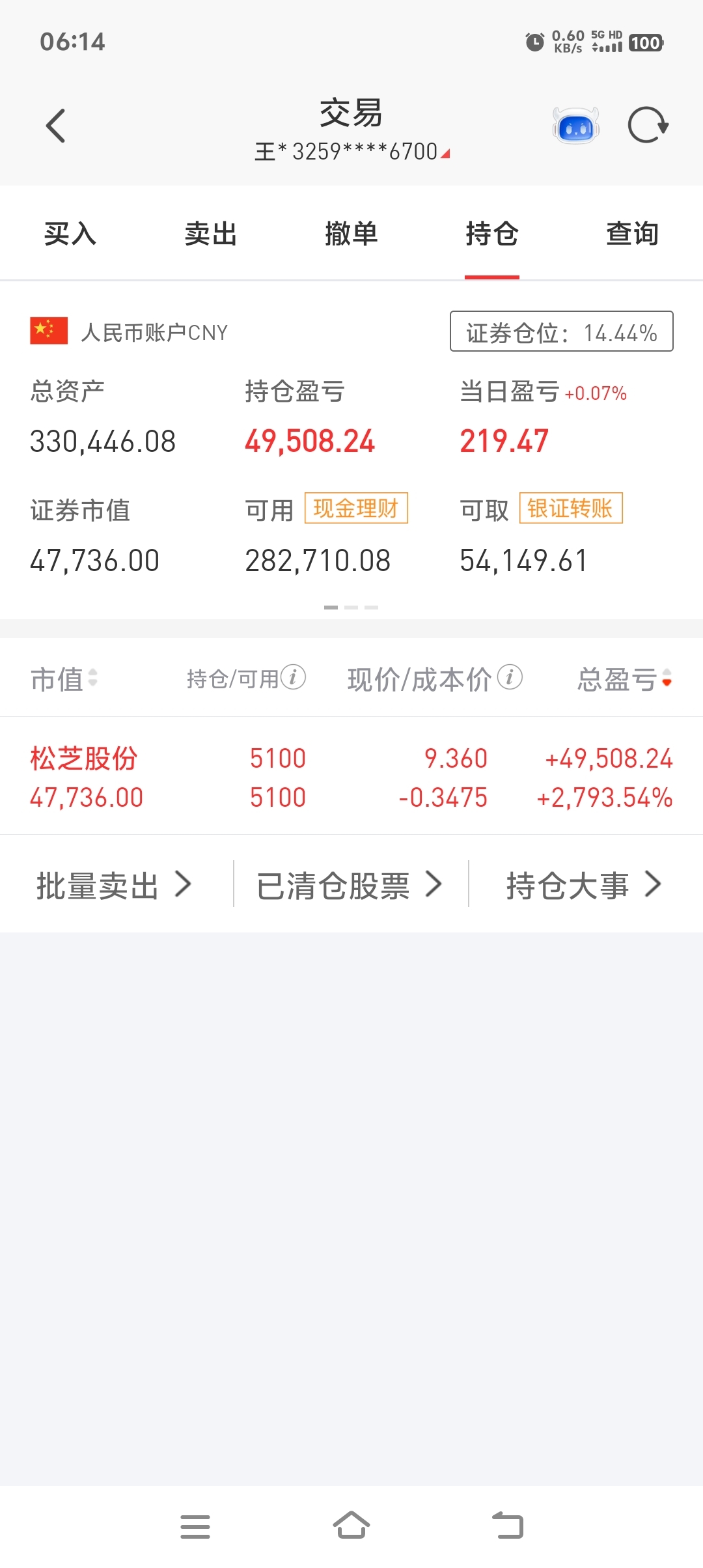Screen dimensions: 703x1568
Task: Switch to the 买入 tab
Action: click(70, 234)
